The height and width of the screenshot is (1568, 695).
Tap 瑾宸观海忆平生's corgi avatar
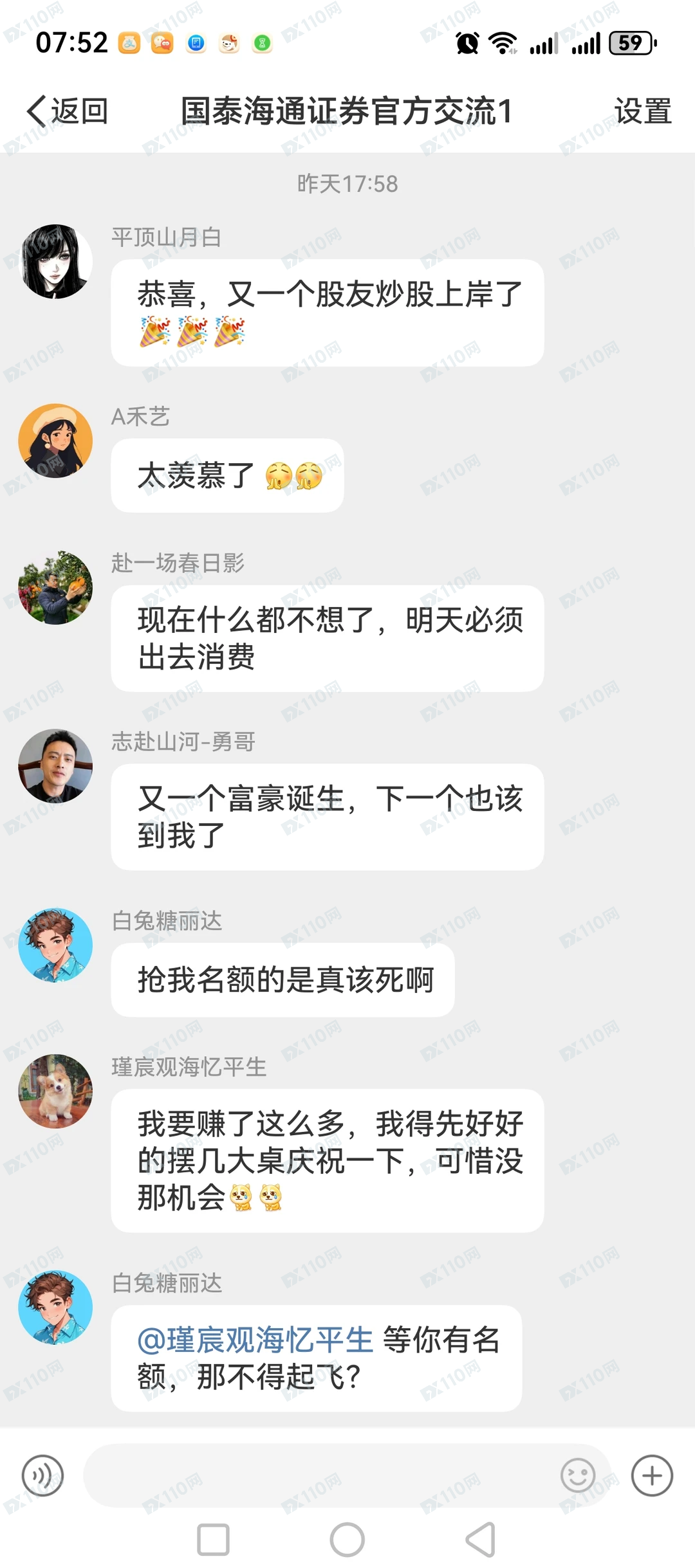point(55,1091)
